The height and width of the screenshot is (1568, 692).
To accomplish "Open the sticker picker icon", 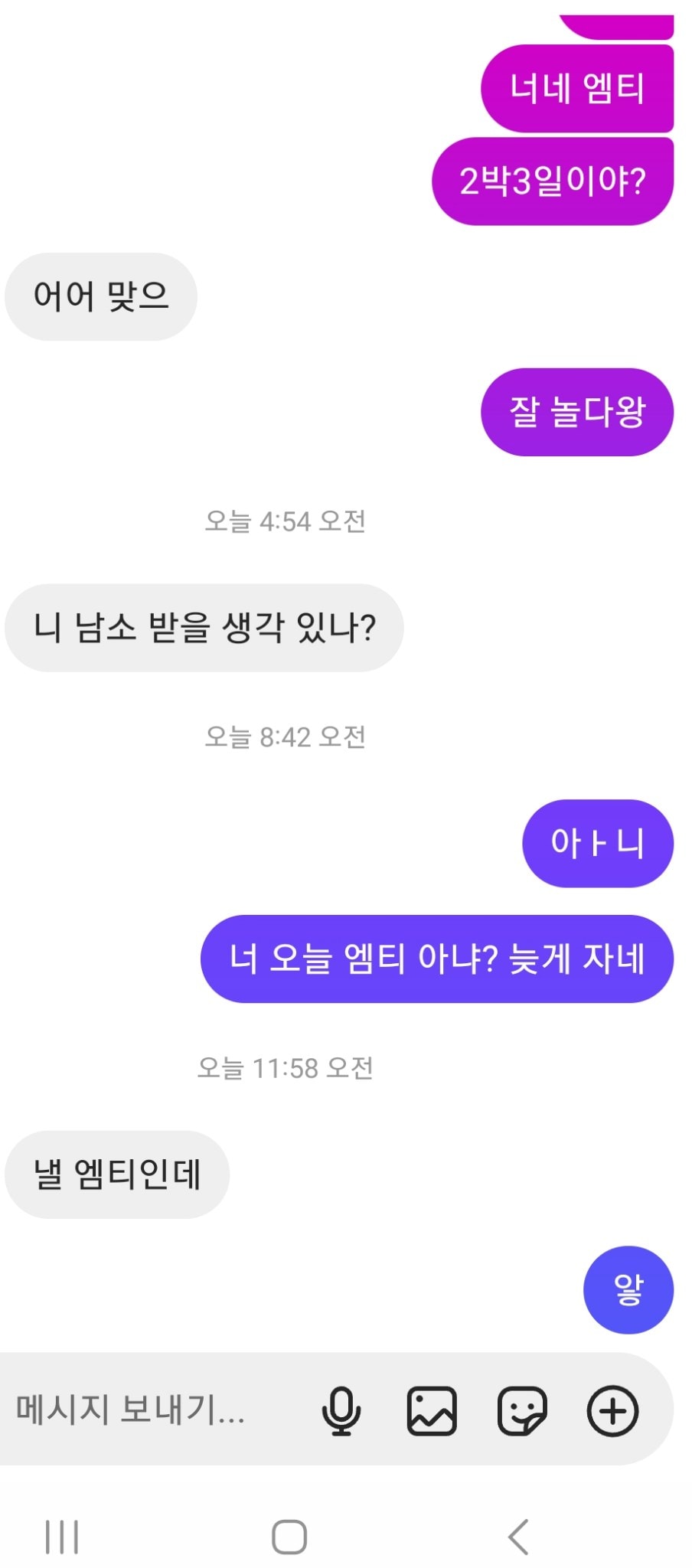I will 522,1410.
